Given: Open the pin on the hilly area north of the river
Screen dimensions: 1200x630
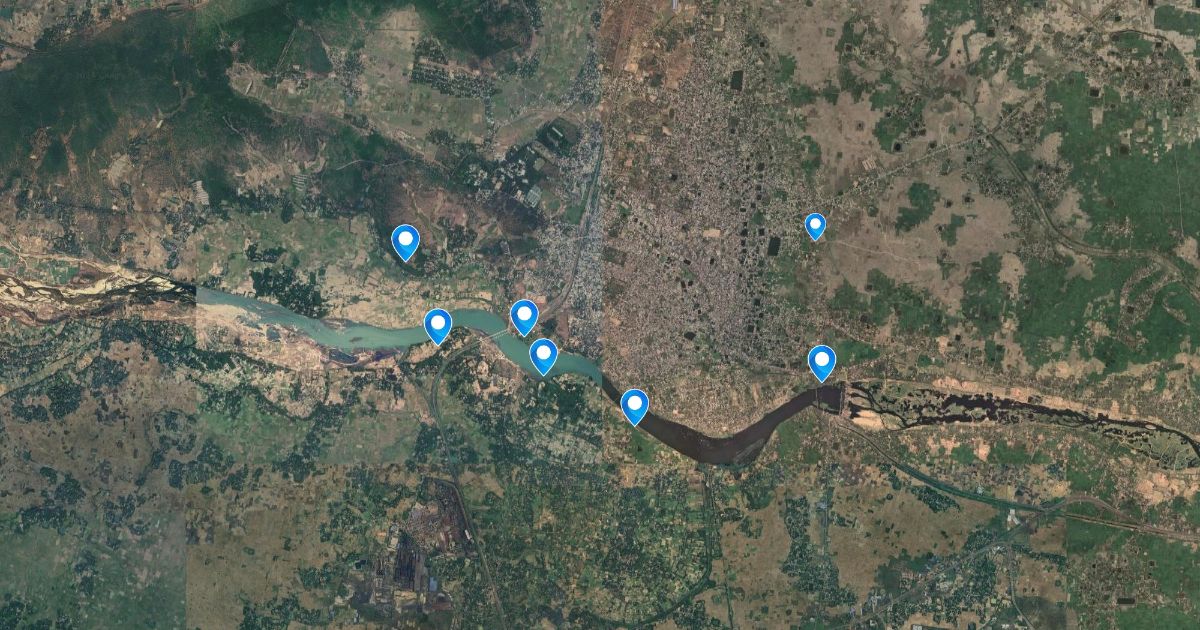Looking at the screenshot, I should click(x=405, y=241).
